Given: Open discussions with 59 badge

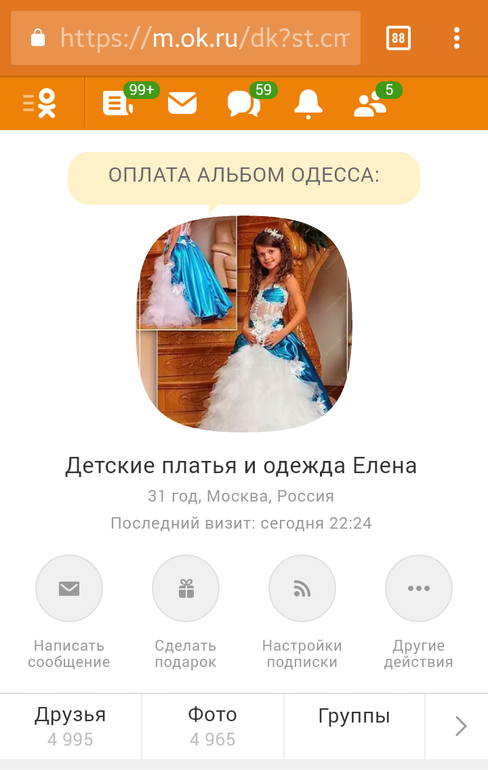Looking at the screenshot, I should (x=244, y=103).
